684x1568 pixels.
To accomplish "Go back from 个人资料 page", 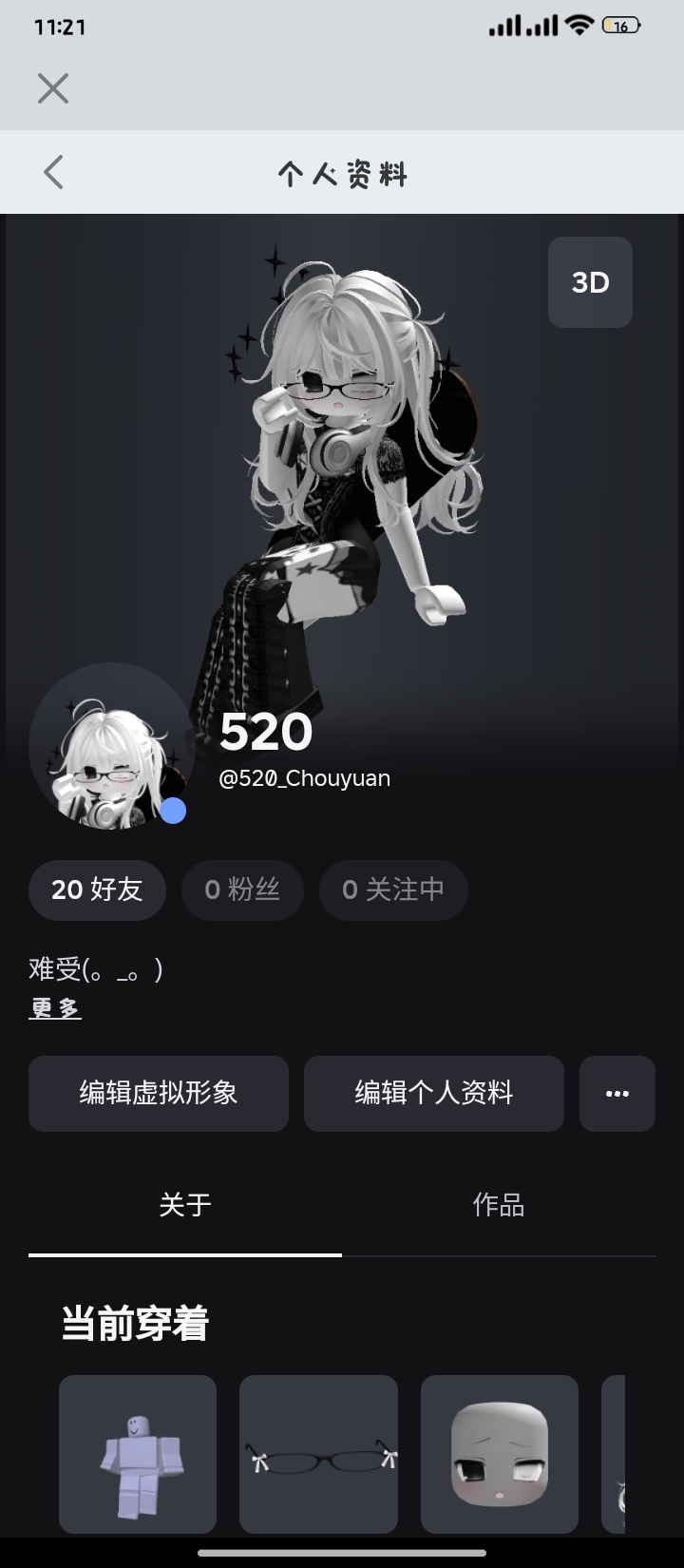I will pyautogui.click(x=53, y=173).
